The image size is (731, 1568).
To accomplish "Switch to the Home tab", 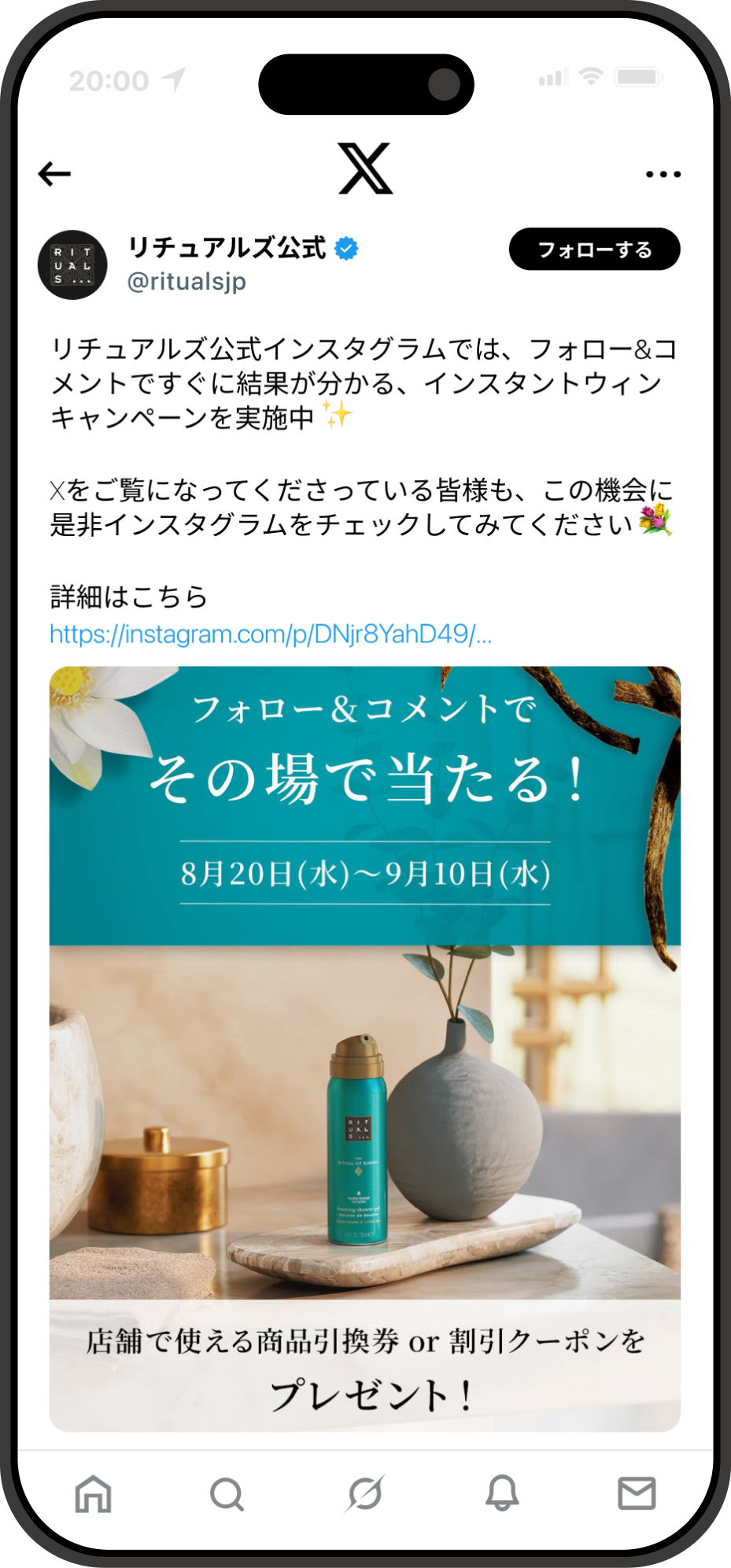I will (93, 1493).
